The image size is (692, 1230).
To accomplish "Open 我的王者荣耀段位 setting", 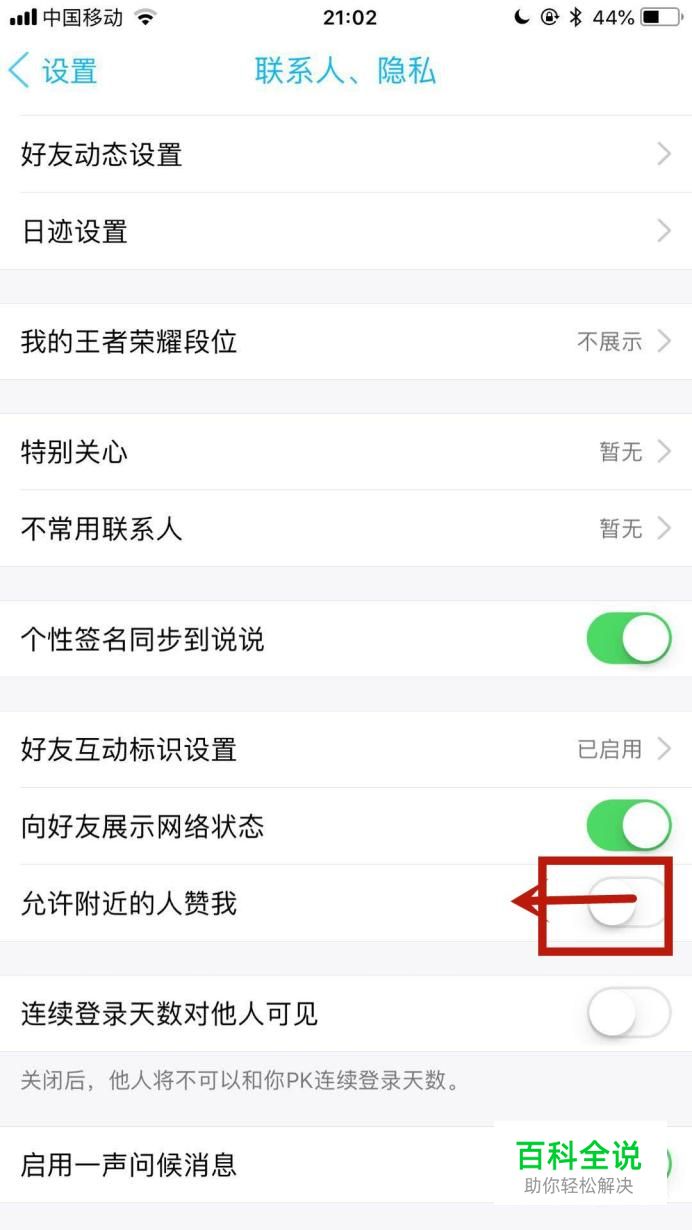I will coord(345,342).
